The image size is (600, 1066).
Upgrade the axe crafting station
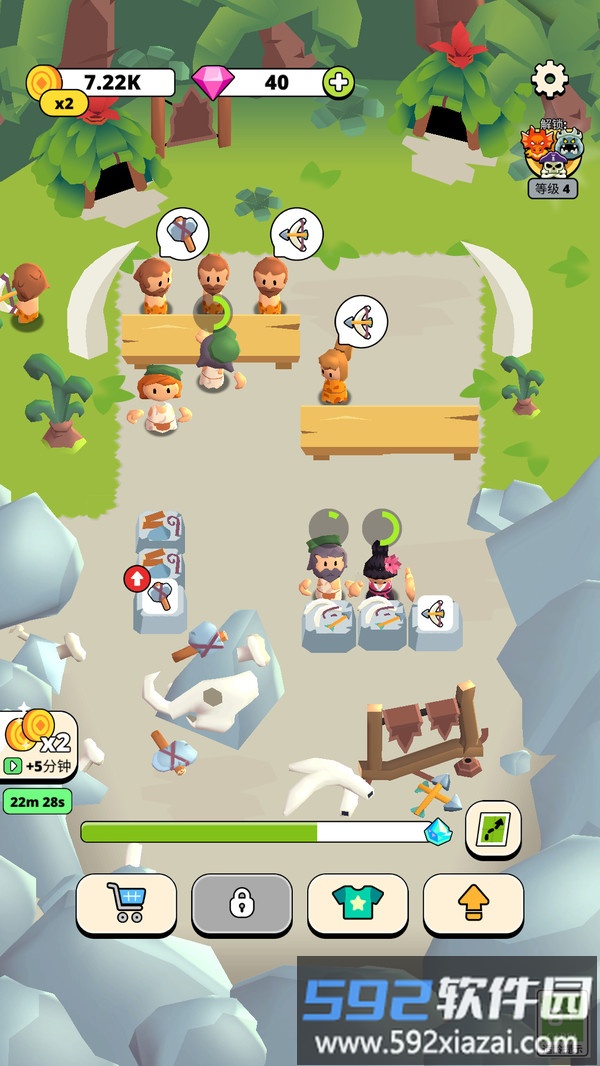[137, 579]
